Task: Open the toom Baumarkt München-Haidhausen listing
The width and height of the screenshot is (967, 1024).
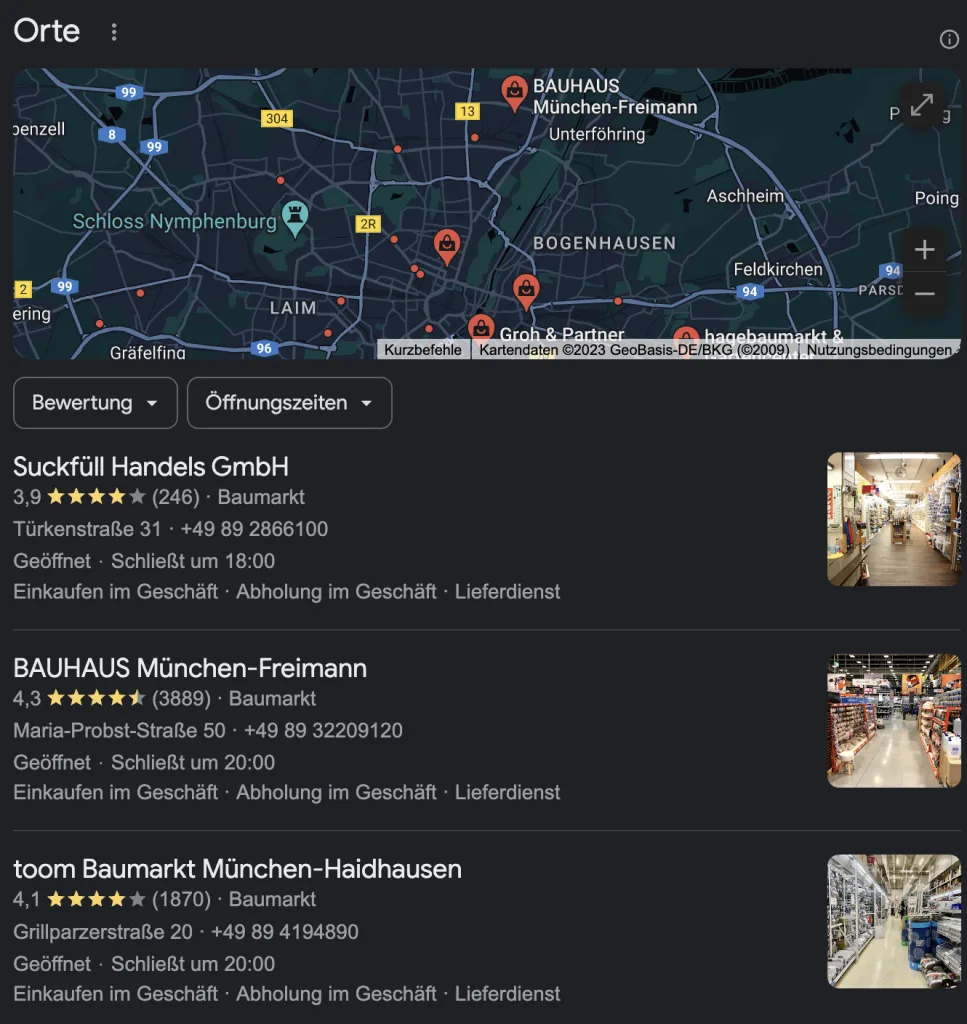Action: [237, 868]
